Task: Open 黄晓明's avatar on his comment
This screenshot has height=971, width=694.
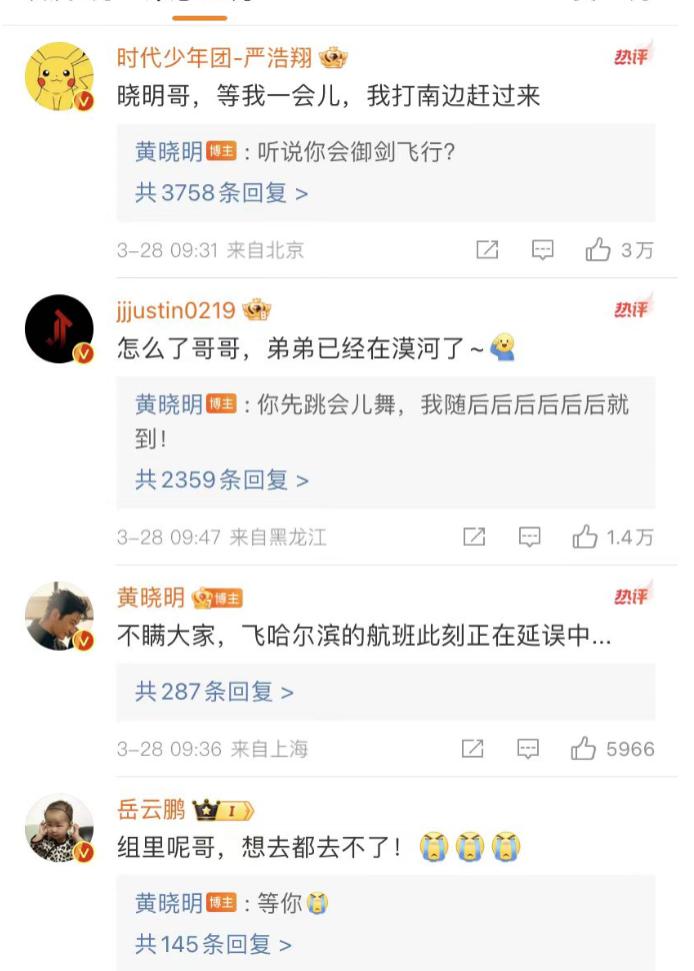Action: [x=59, y=616]
